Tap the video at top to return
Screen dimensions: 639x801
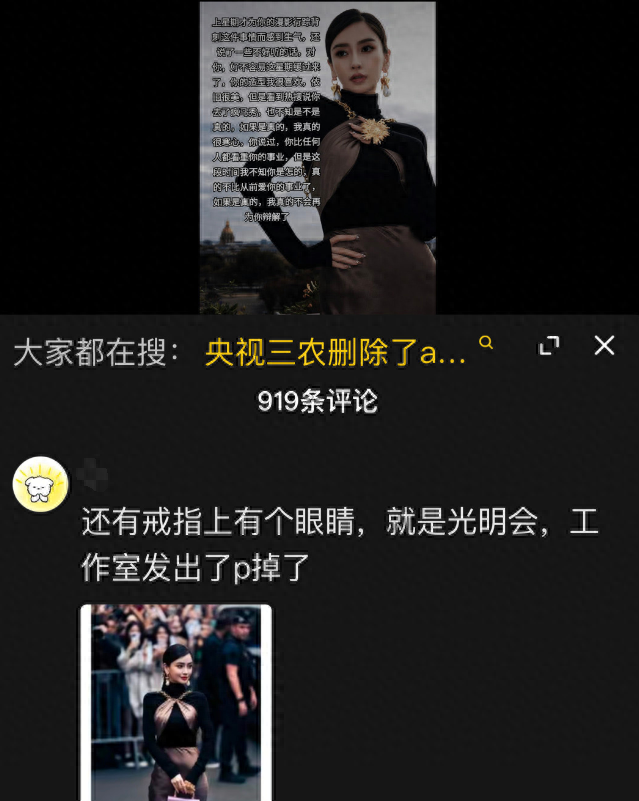[318, 158]
